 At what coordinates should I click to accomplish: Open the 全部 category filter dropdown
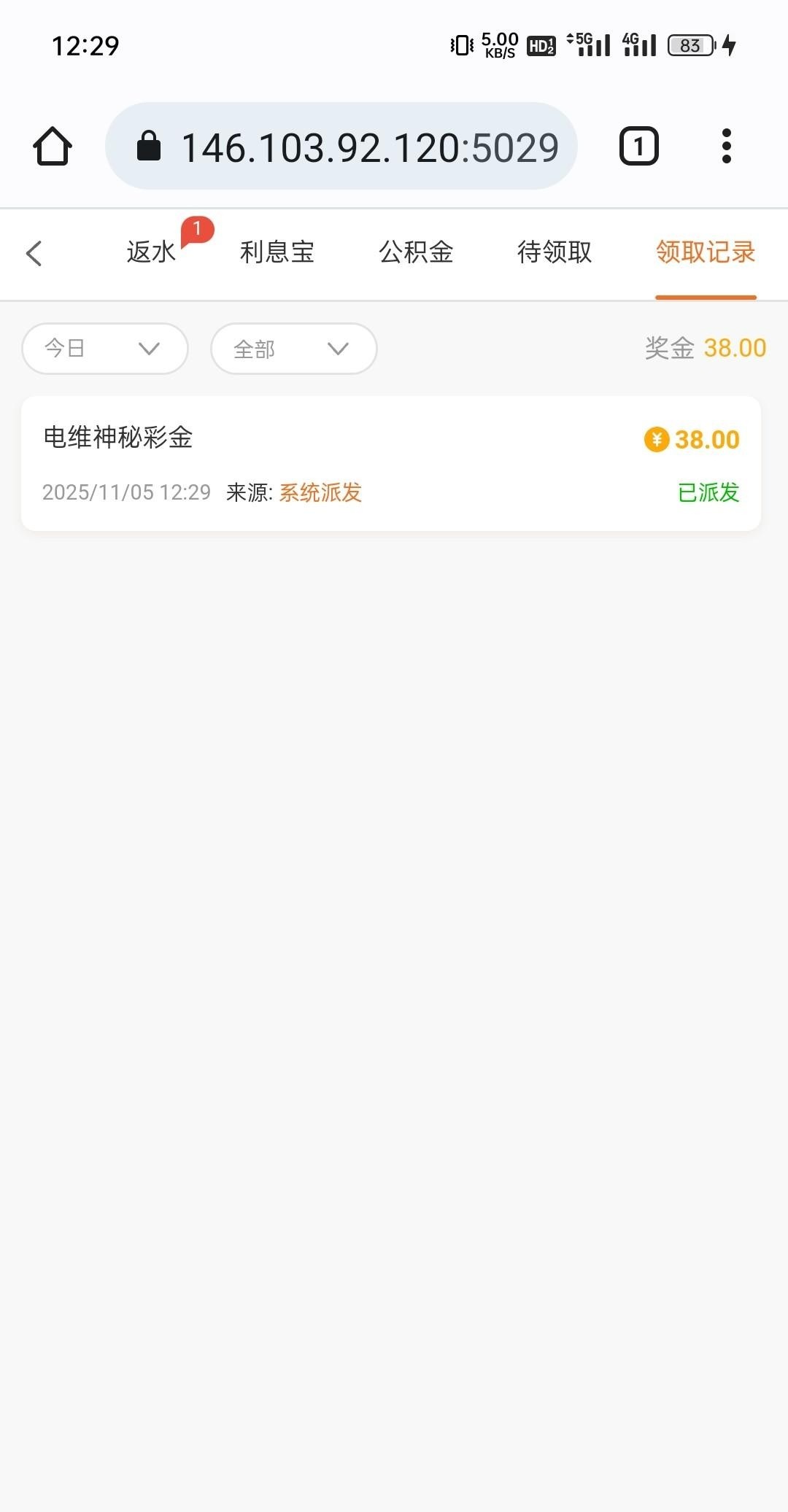tap(292, 349)
